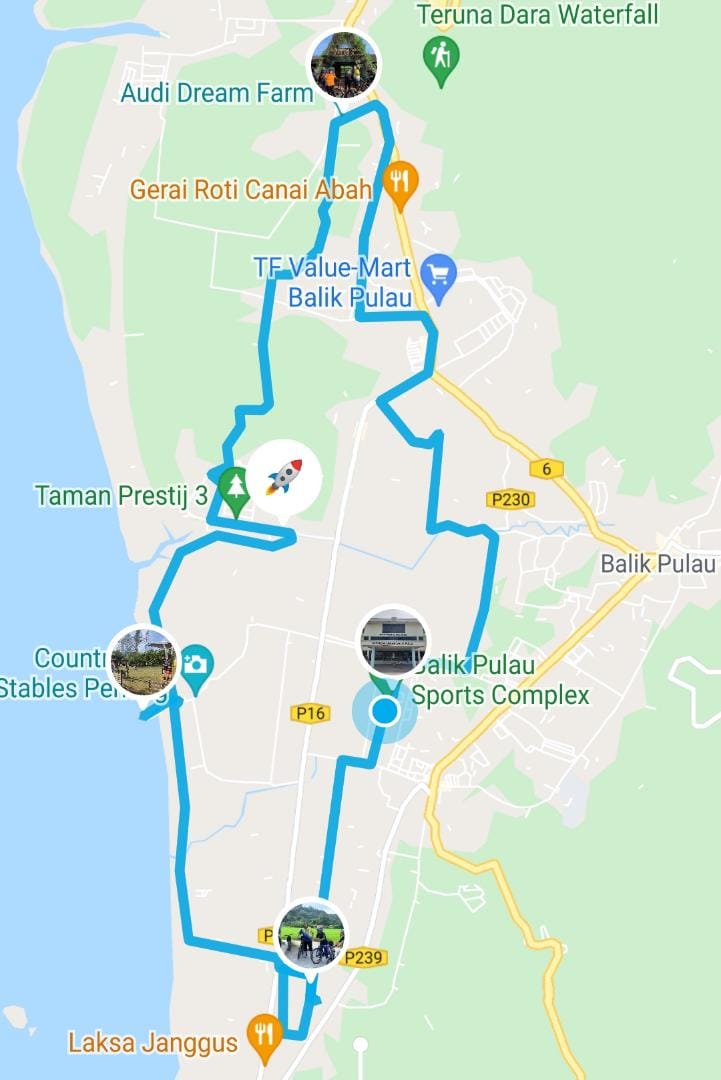Open the photo marker by Countryside Stables
The image size is (721, 1080).
coord(144,660)
